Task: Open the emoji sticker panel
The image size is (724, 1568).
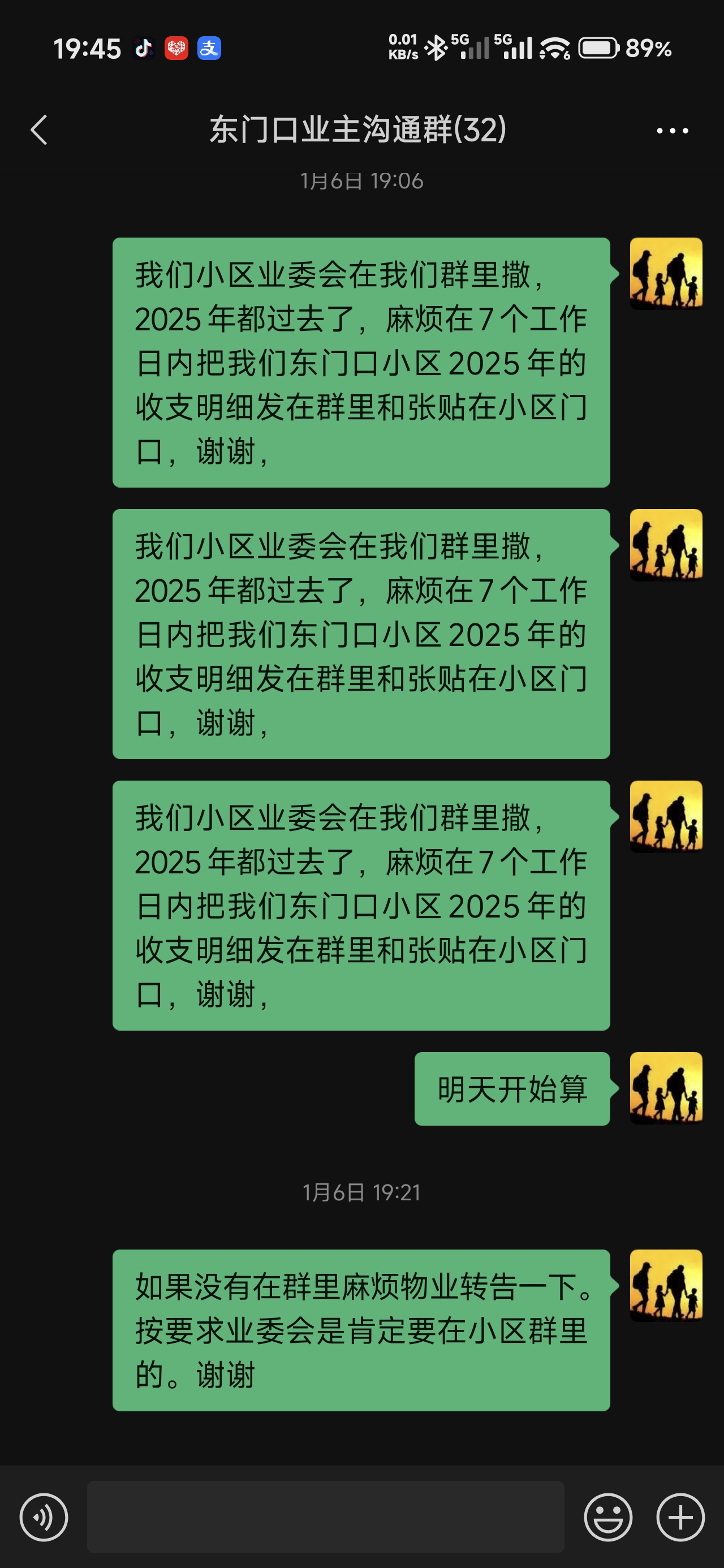Action: point(607,1517)
